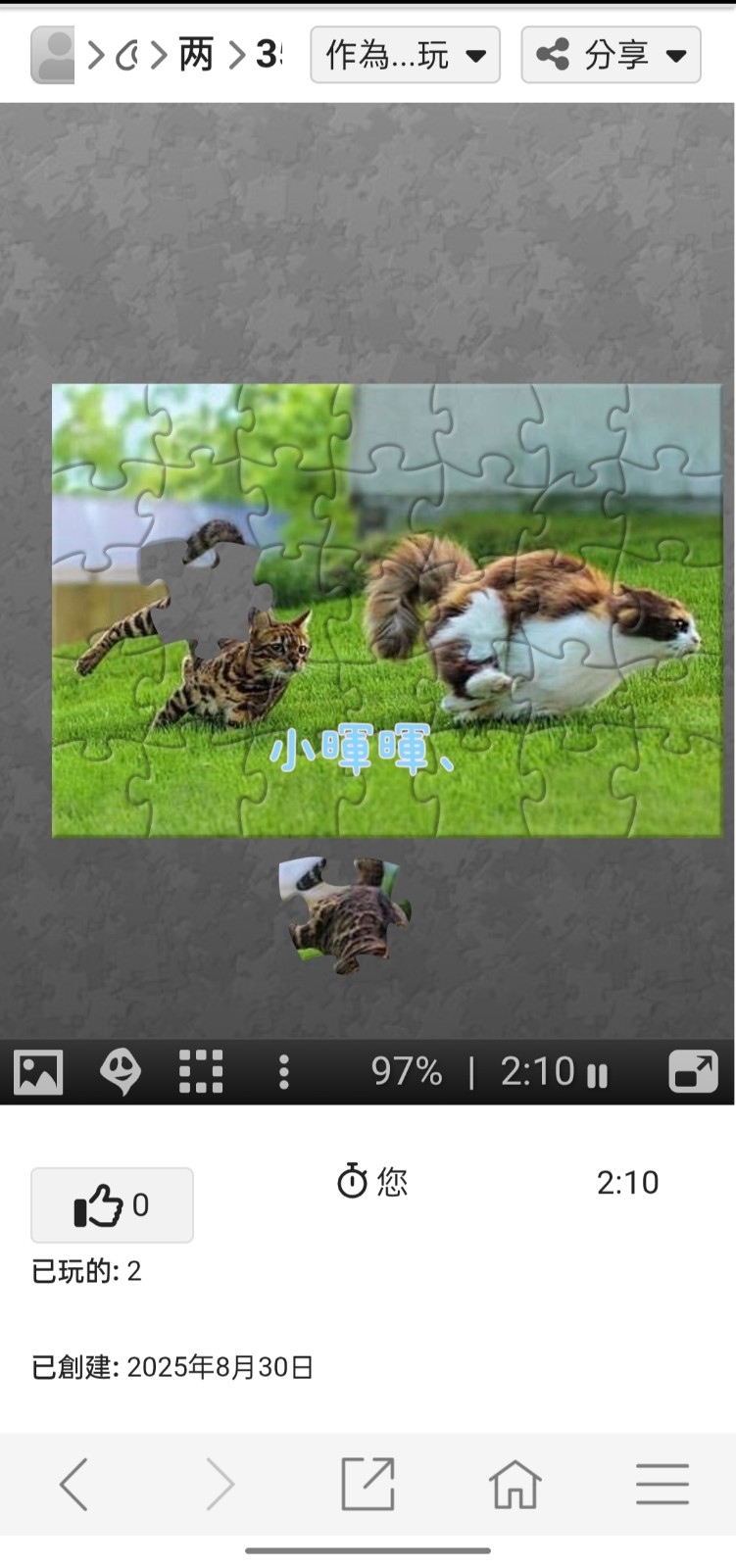Go back in the browser
Viewport: 736px width, 1568px height.
tap(74, 1484)
